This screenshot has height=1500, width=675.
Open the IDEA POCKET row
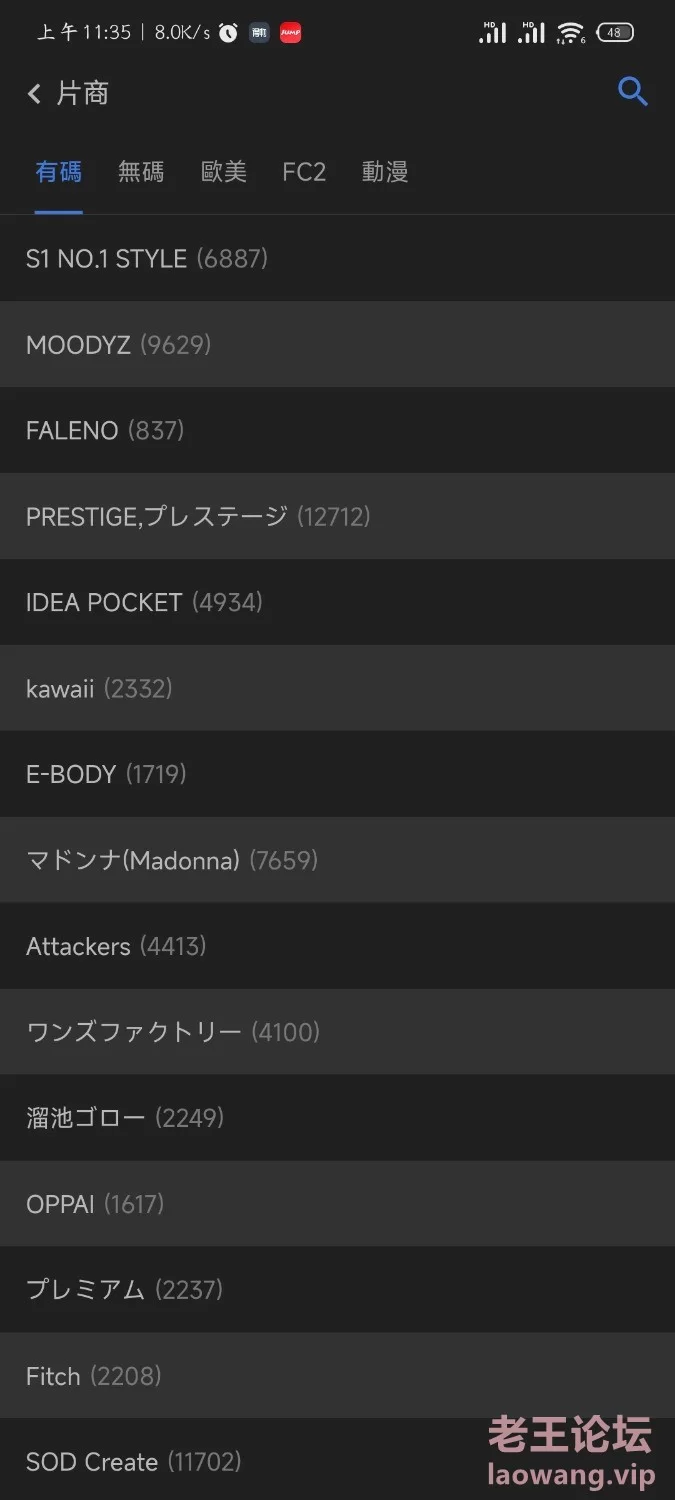point(337,602)
